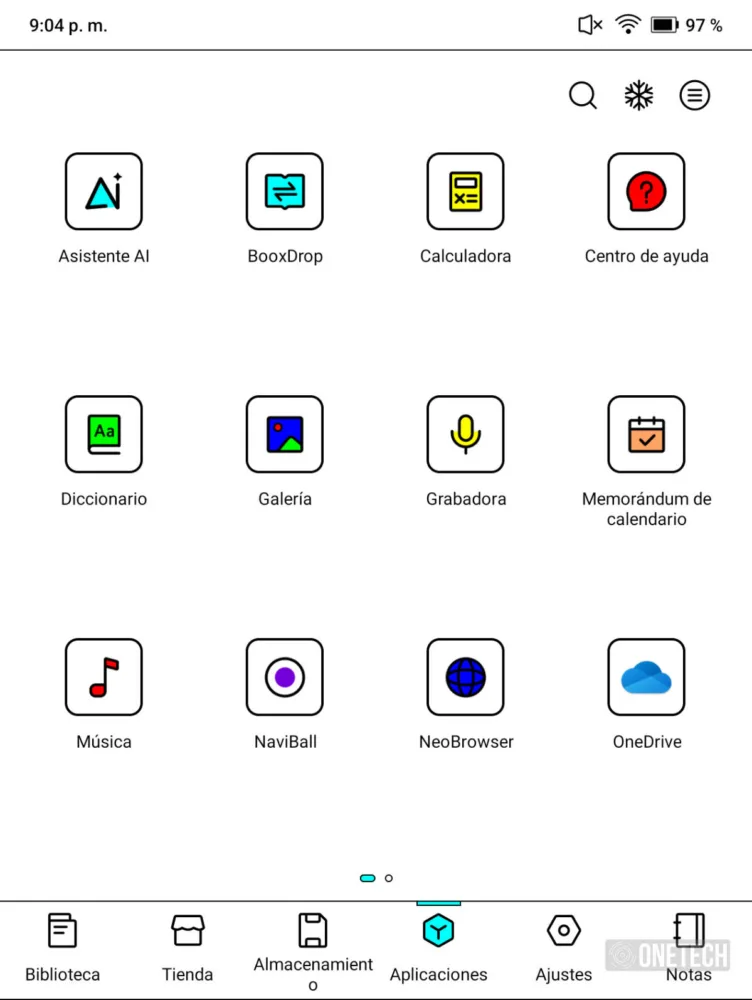752x1000 pixels.
Task: Open the Asistente AI app
Action: (104, 191)
